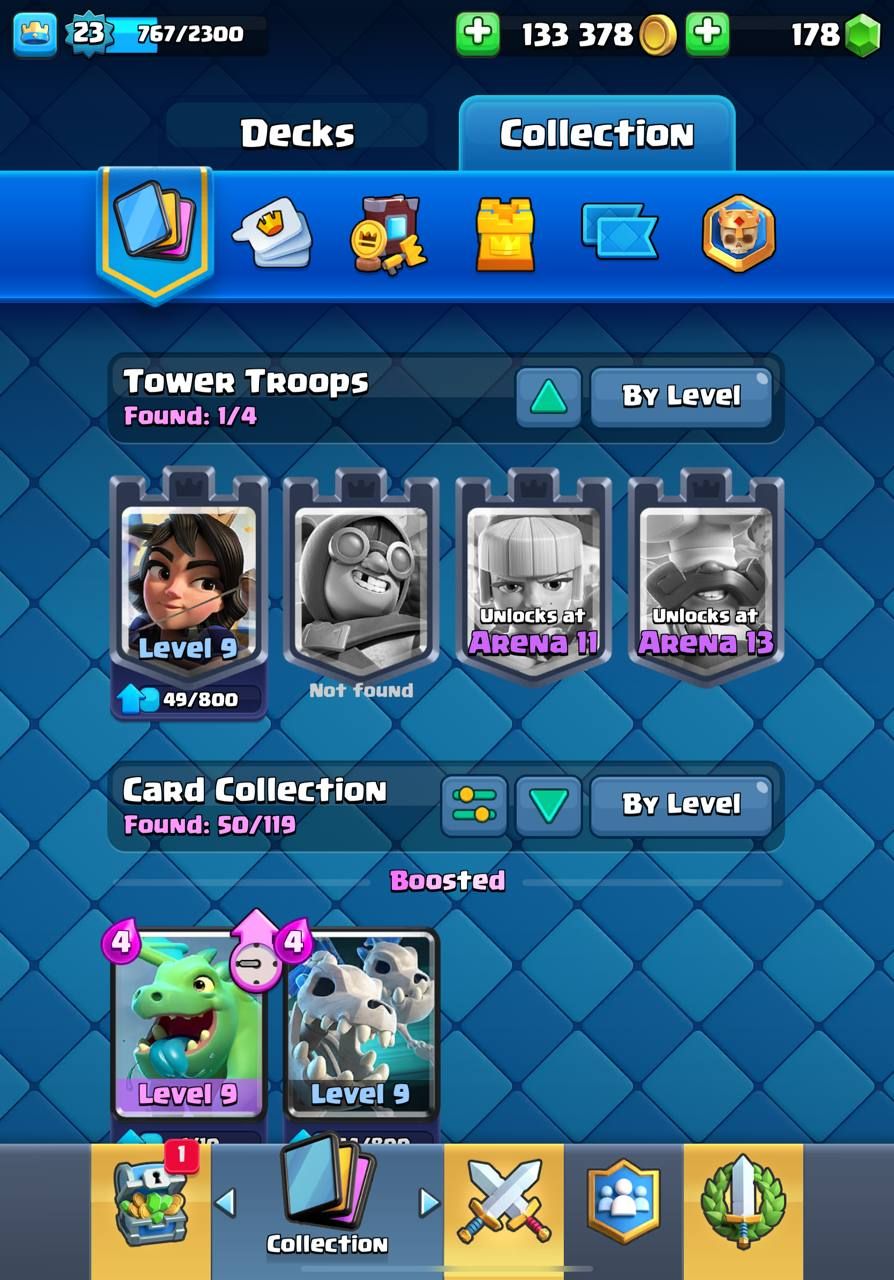Change Tower Troops sorting from By Level
This screenshot has width=894, height=1280.
point(681,397)
